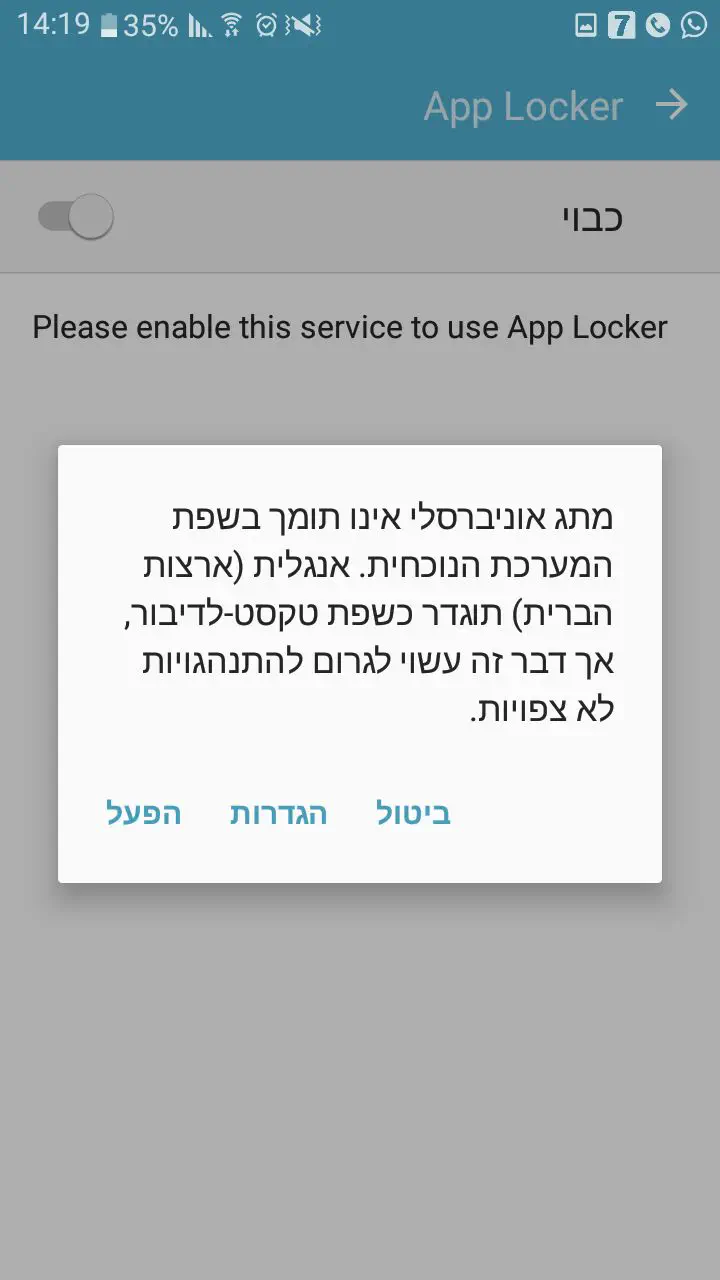
Task: Confirm with the הפעל (Enable) button
Action: coord(144,814)
